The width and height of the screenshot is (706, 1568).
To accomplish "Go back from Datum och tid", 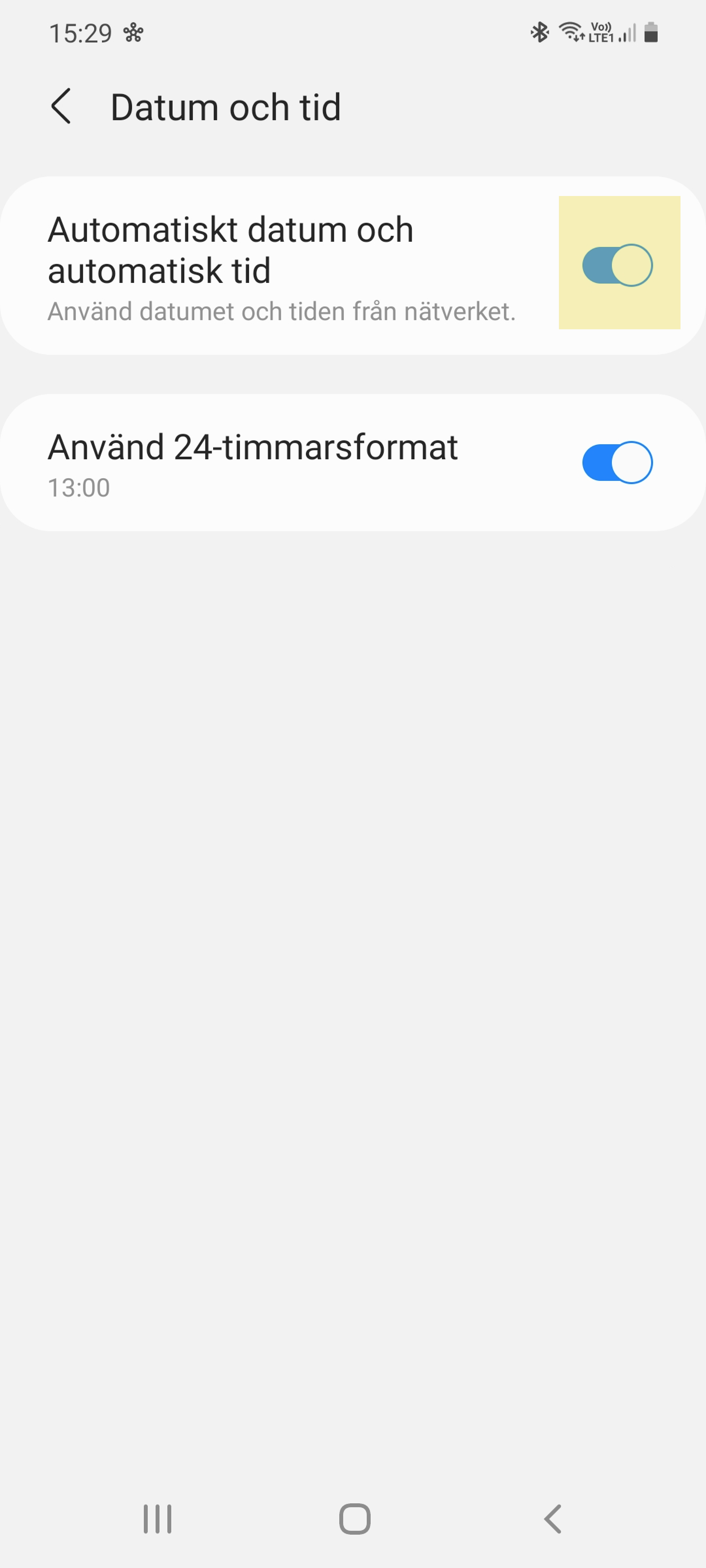I will tap(61, 106).
